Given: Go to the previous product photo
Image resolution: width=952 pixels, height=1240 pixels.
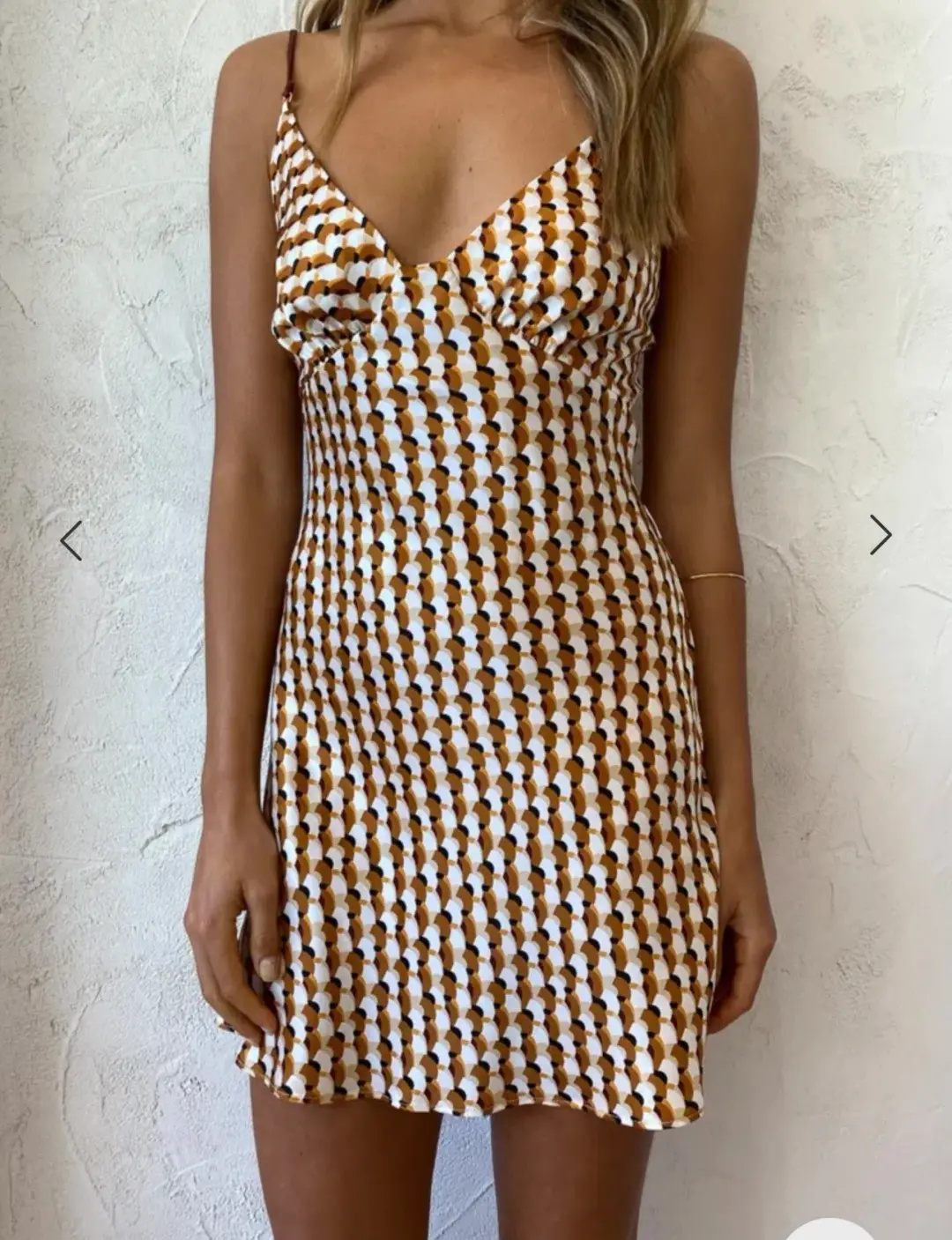Looking at the screenshot, I should 71,540.
